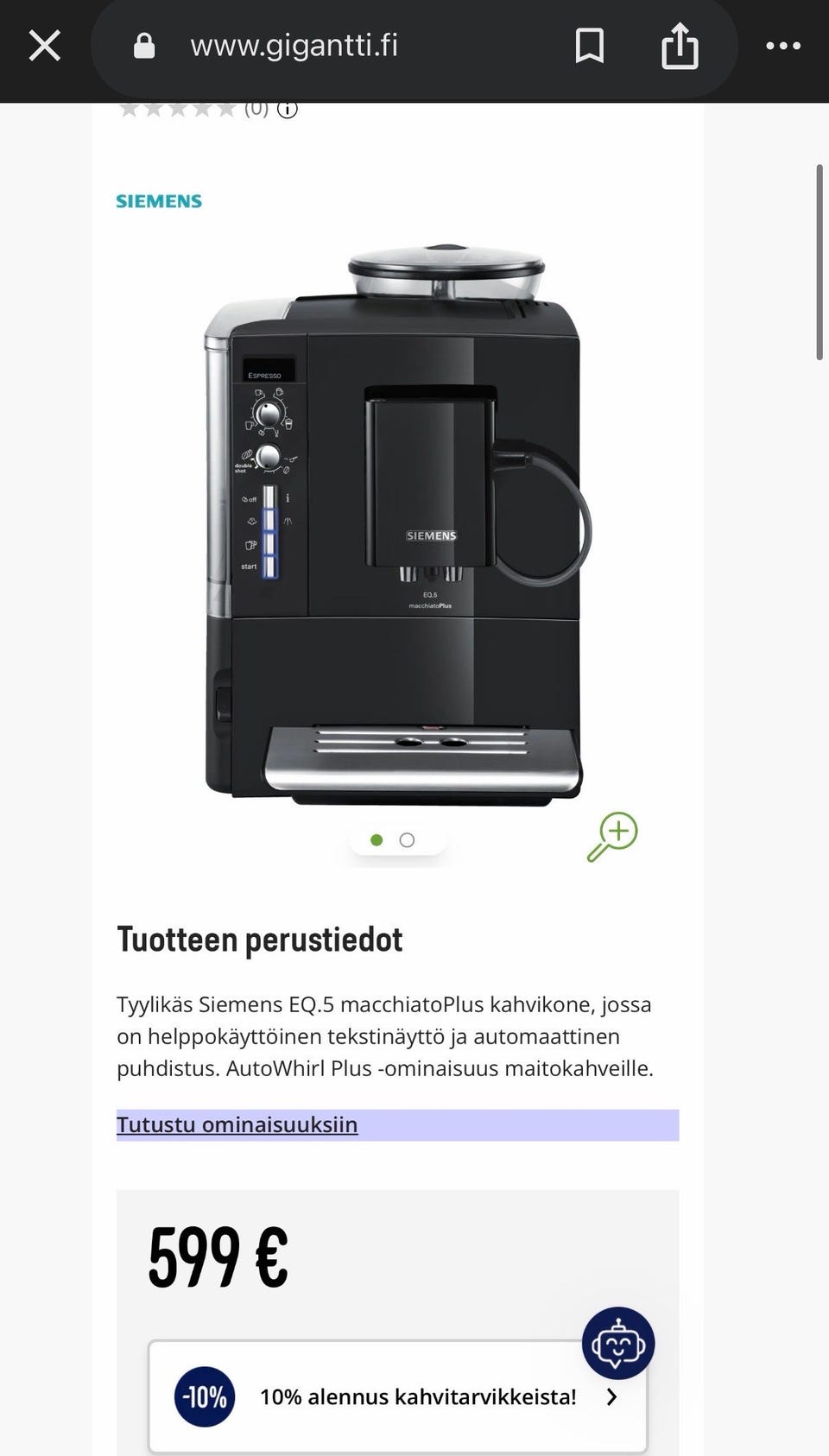This screenshot has height=1456, width=829.
Task: Expand the kahvitarvikkeet discount offer chevron
Action: coord(613,1396)
